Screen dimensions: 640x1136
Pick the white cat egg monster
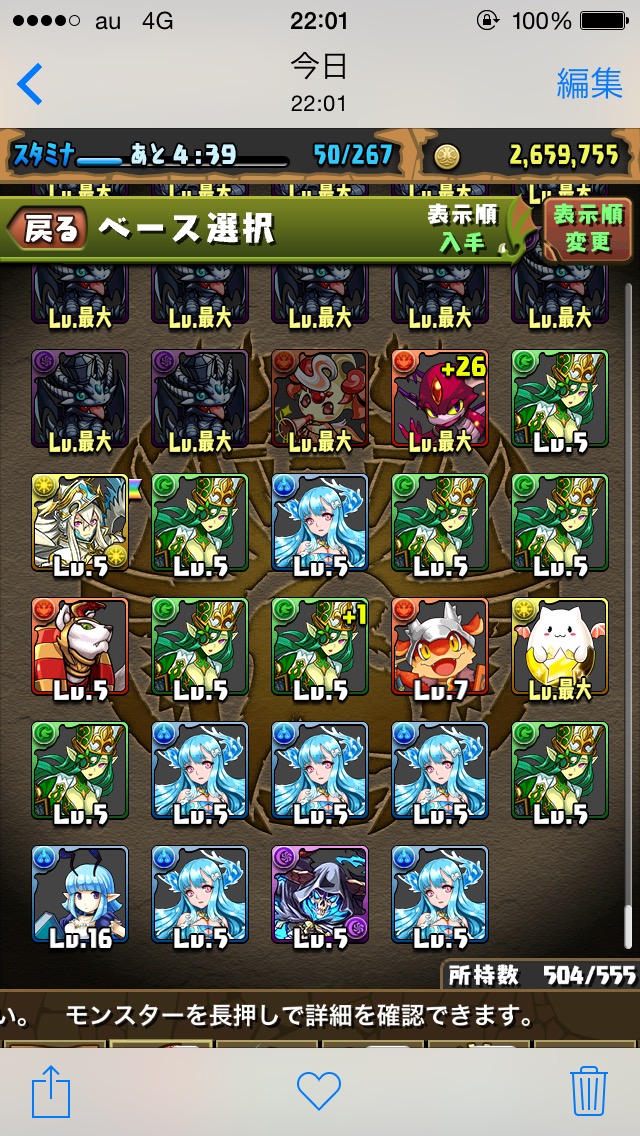click(x=560, y=646)
